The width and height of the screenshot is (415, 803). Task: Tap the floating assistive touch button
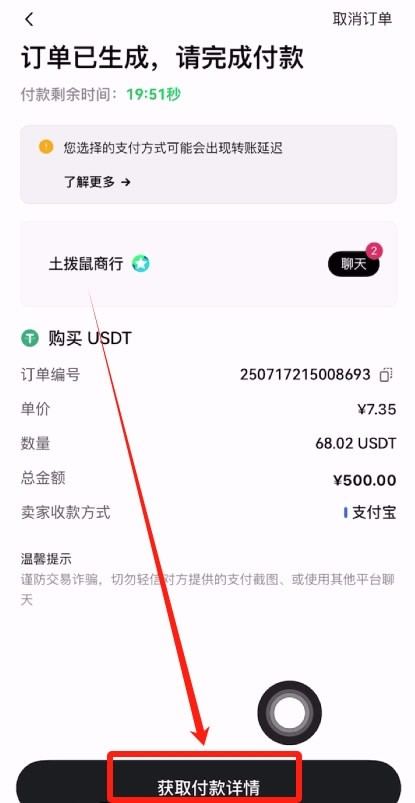click(x=289, y=713)
